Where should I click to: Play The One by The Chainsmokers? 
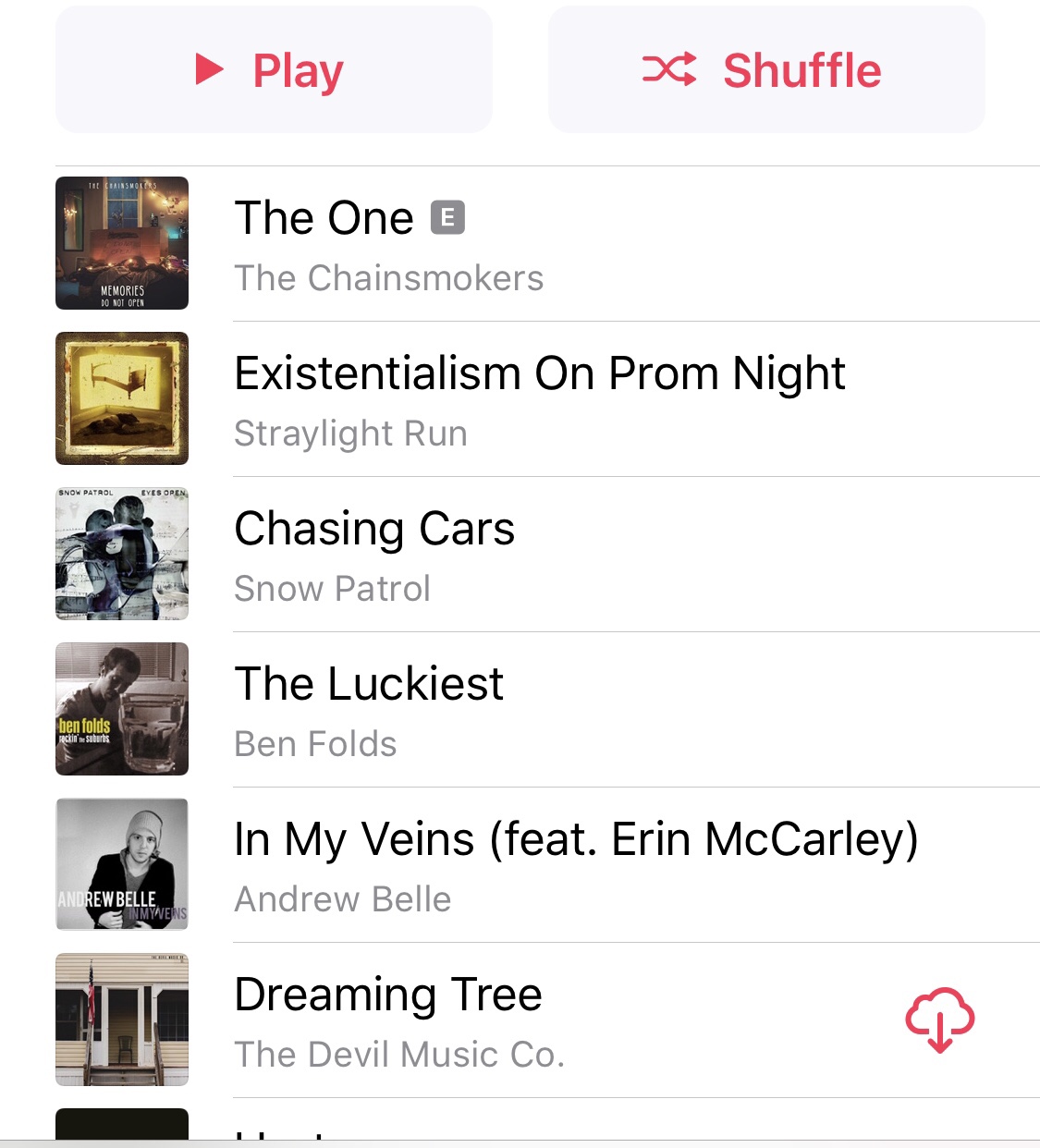[x=388, y=244]
